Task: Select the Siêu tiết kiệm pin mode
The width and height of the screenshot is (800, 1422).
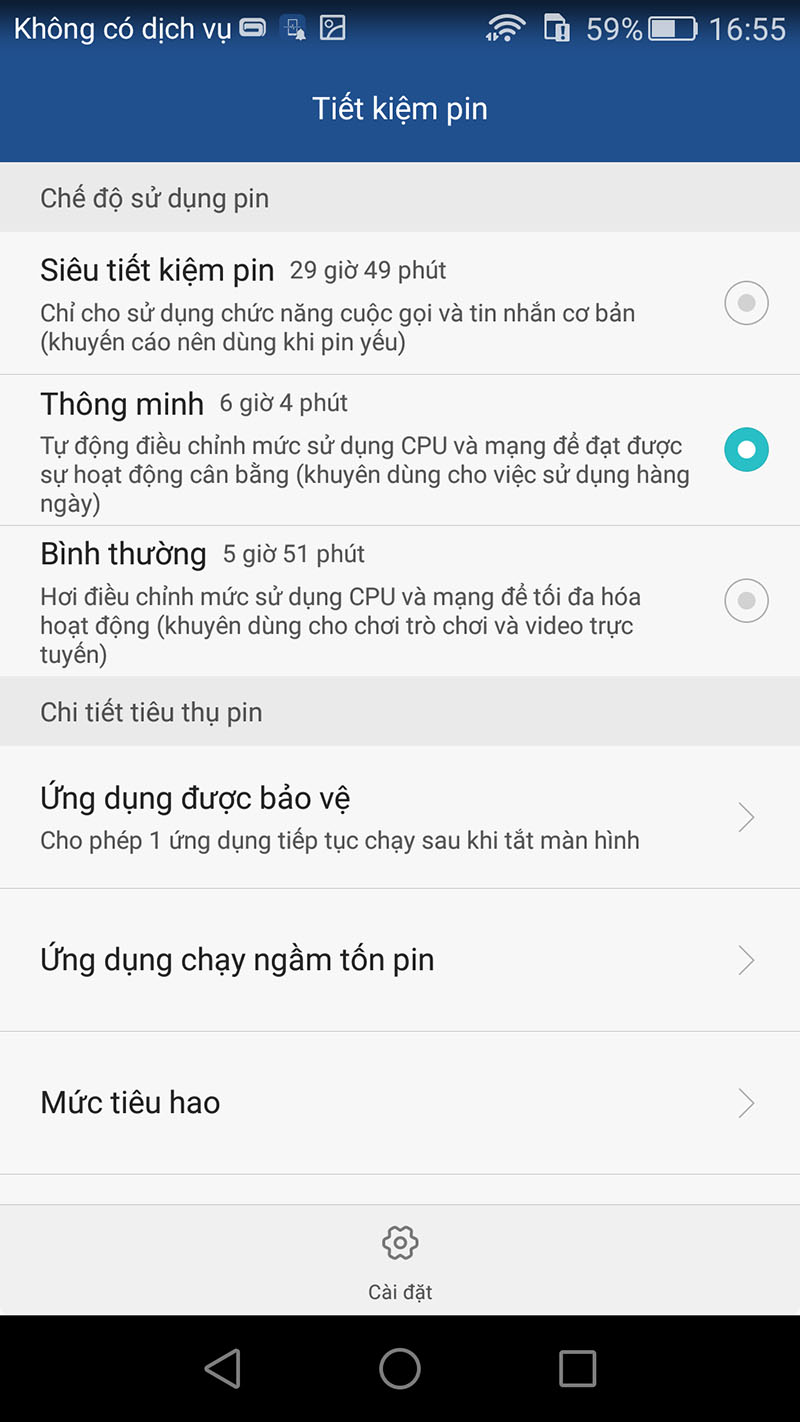Action: click(746, 304)
